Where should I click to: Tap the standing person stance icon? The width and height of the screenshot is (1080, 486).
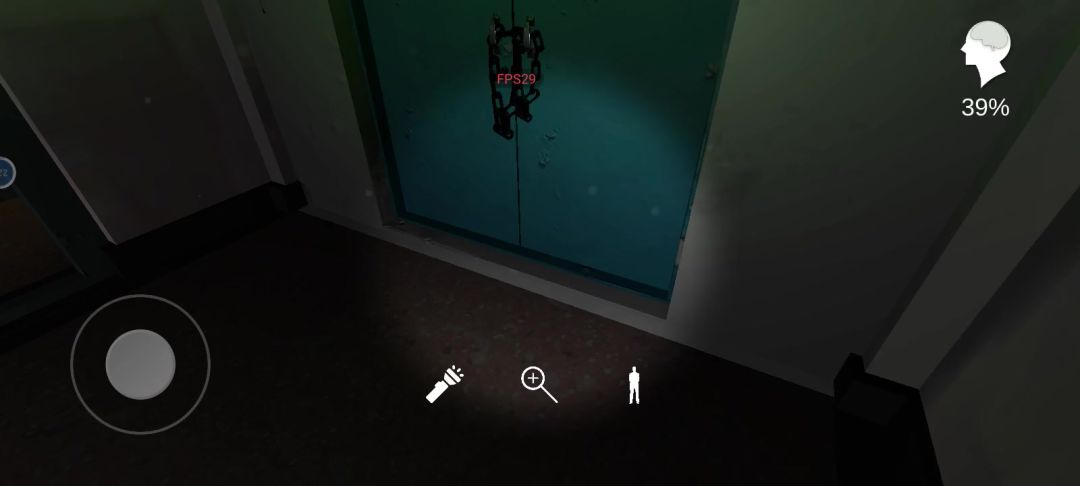pyautogui.click(x=633, y=385)
